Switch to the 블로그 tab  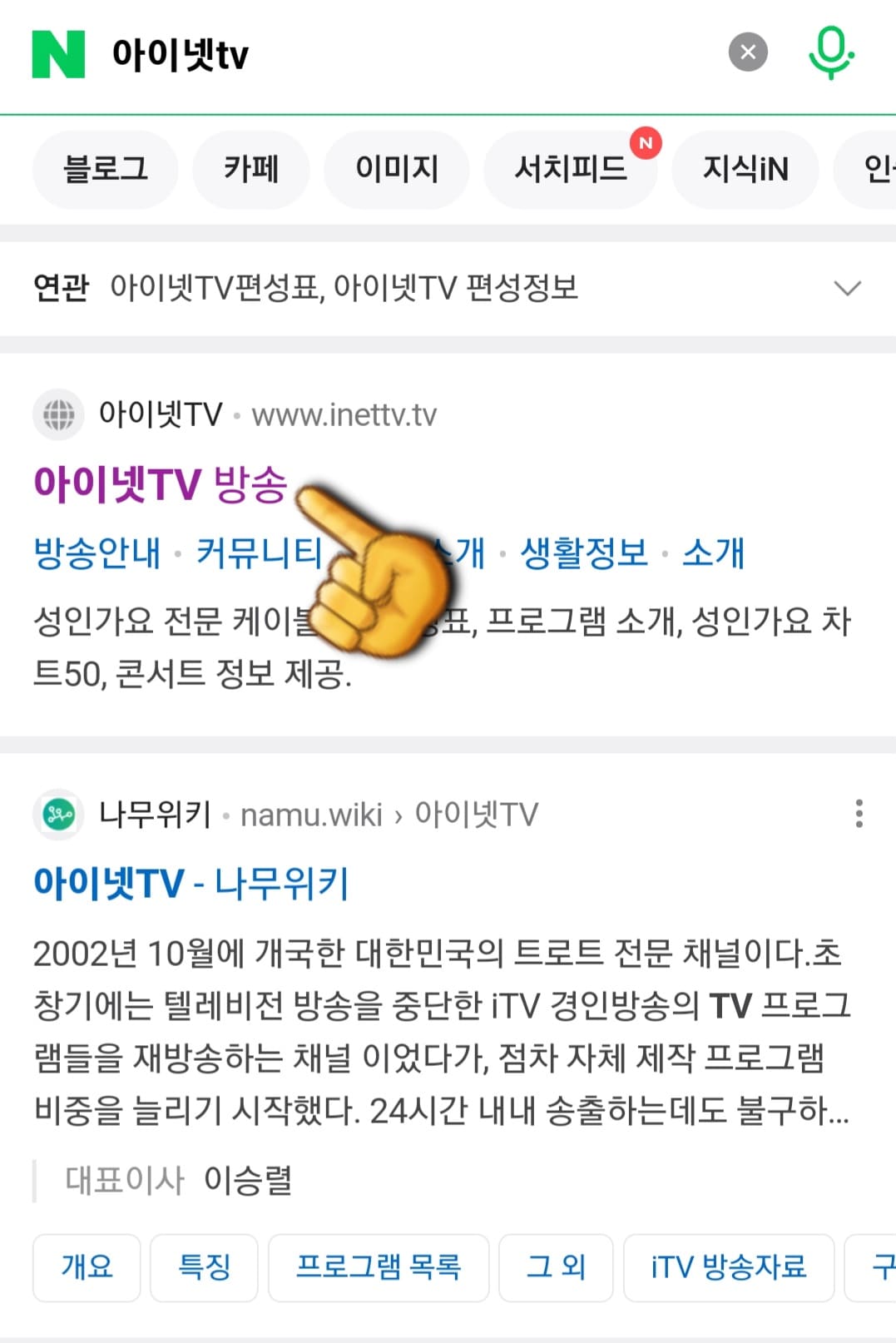(x=106, y=169)
